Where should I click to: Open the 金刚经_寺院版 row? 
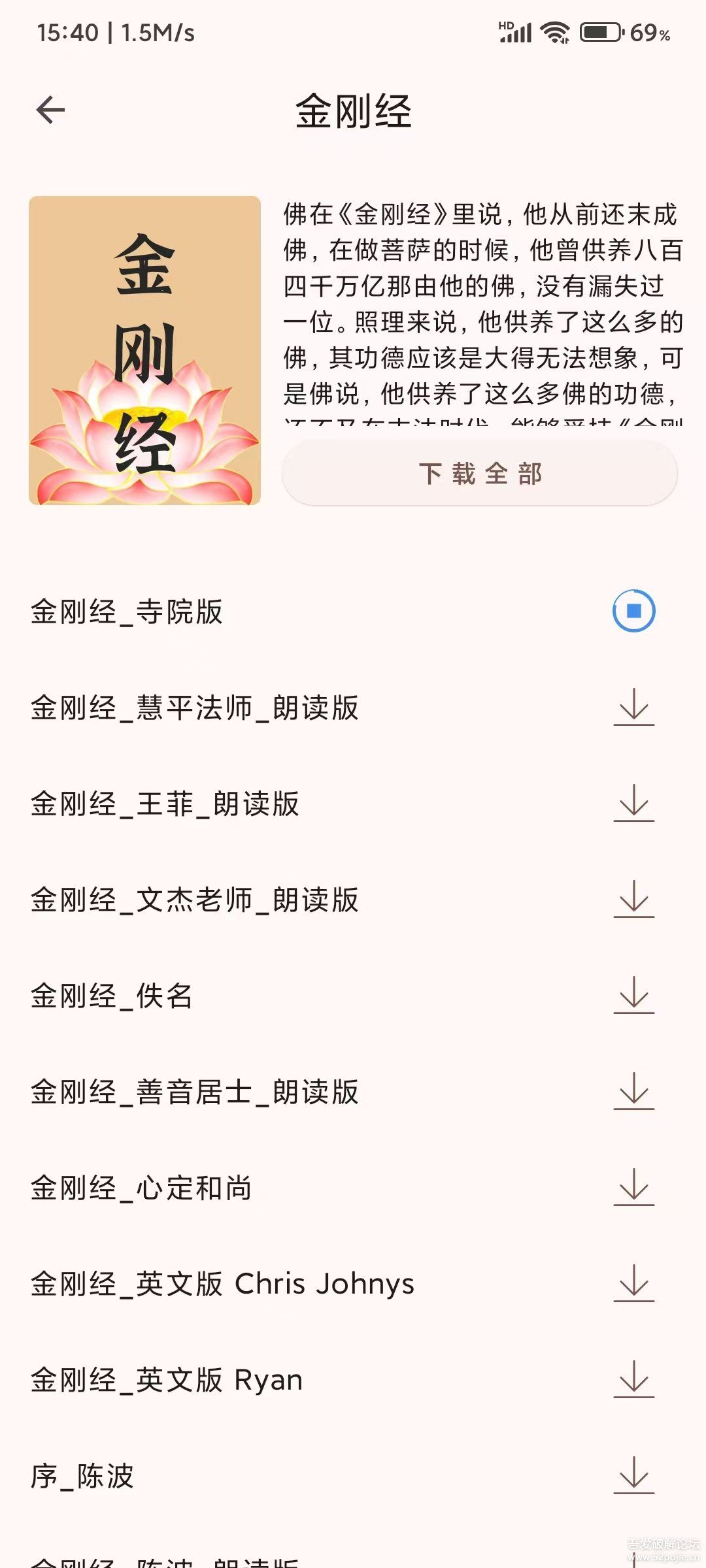127,612
